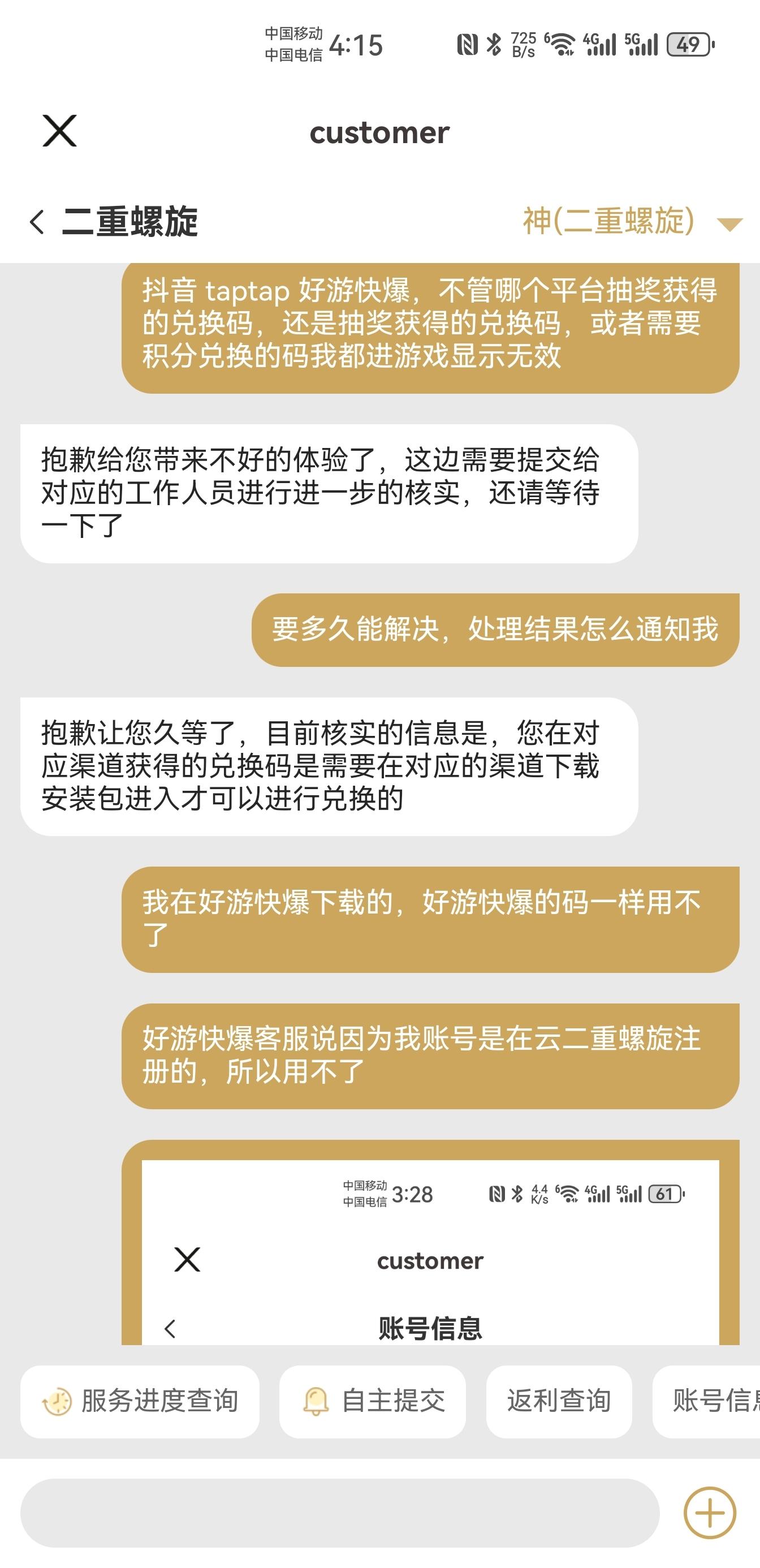
Task: Select the 自主提交 chip
Action: click(x=373, y=1401)
